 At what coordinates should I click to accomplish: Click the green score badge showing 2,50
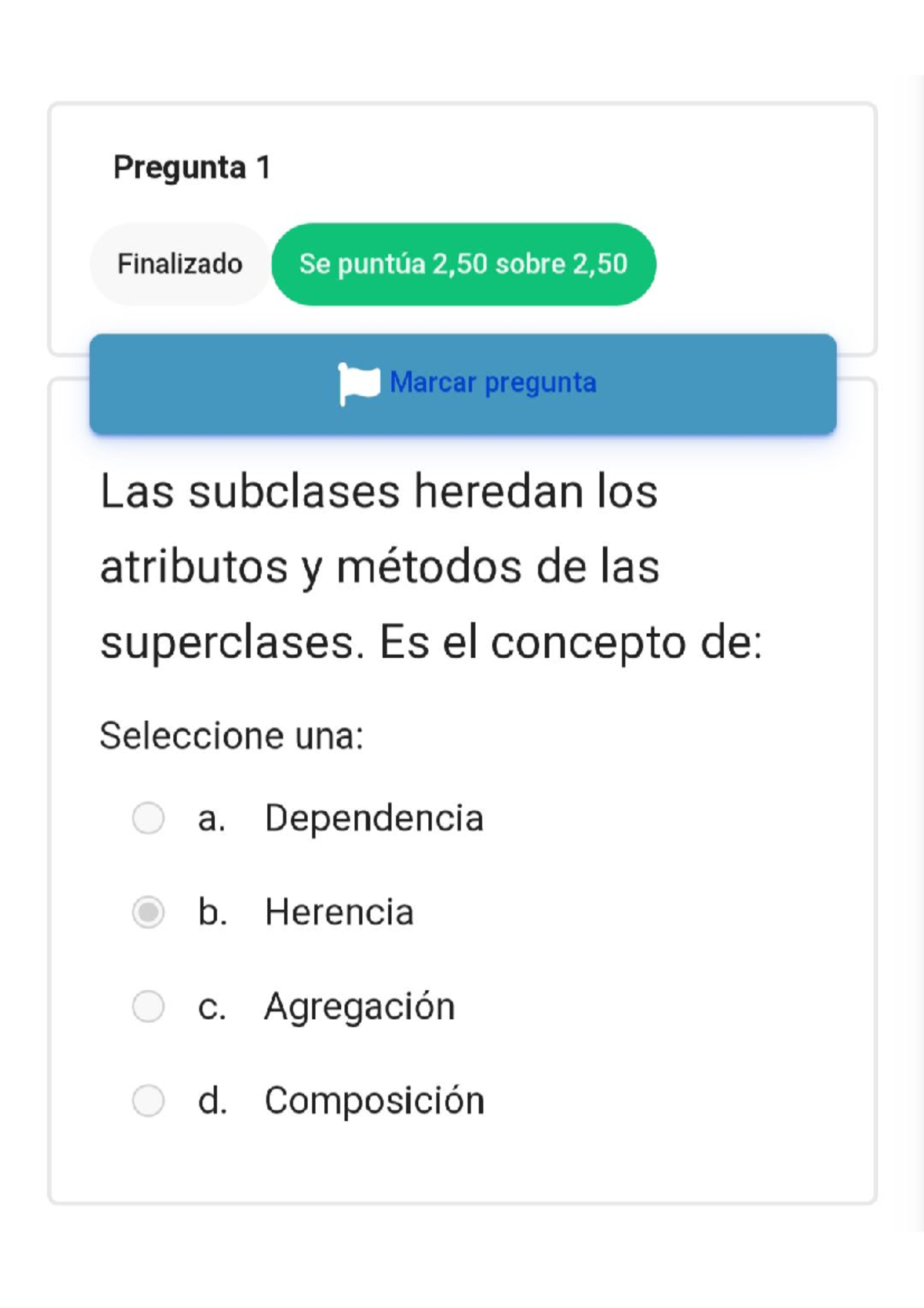[462, 263]
